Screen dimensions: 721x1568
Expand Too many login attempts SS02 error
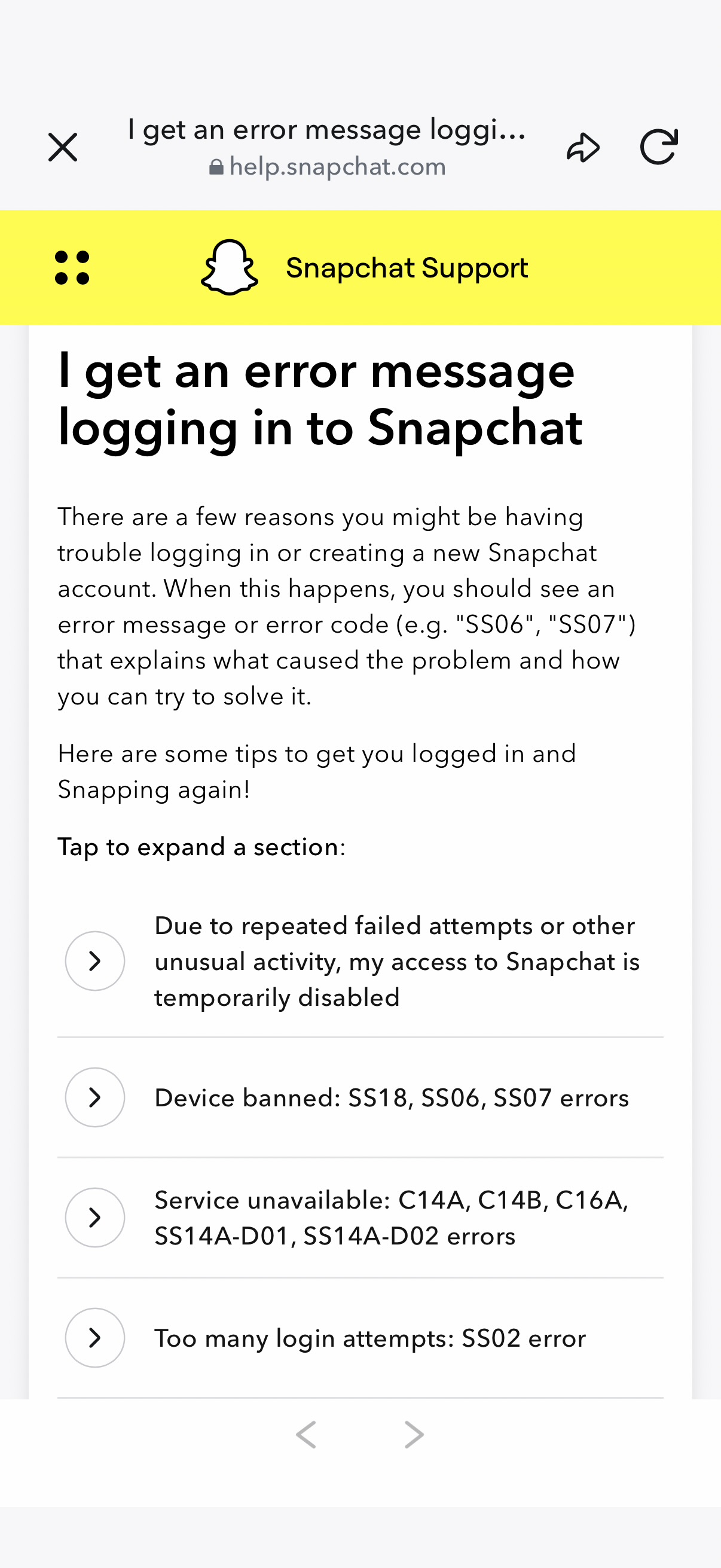pos(360,1338)
